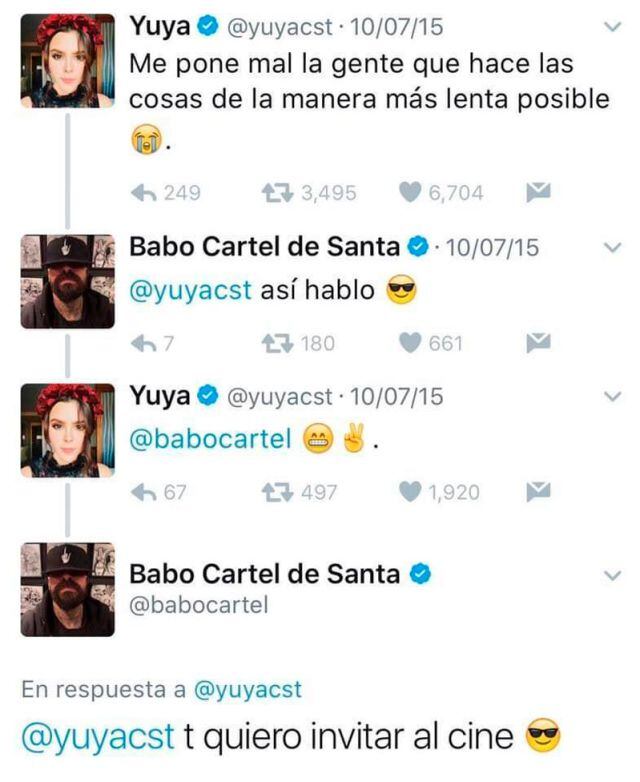Send Yuya's first tweet via direct message
The image size is (640, 782).
pyautogui.click(x=538, y=192)
